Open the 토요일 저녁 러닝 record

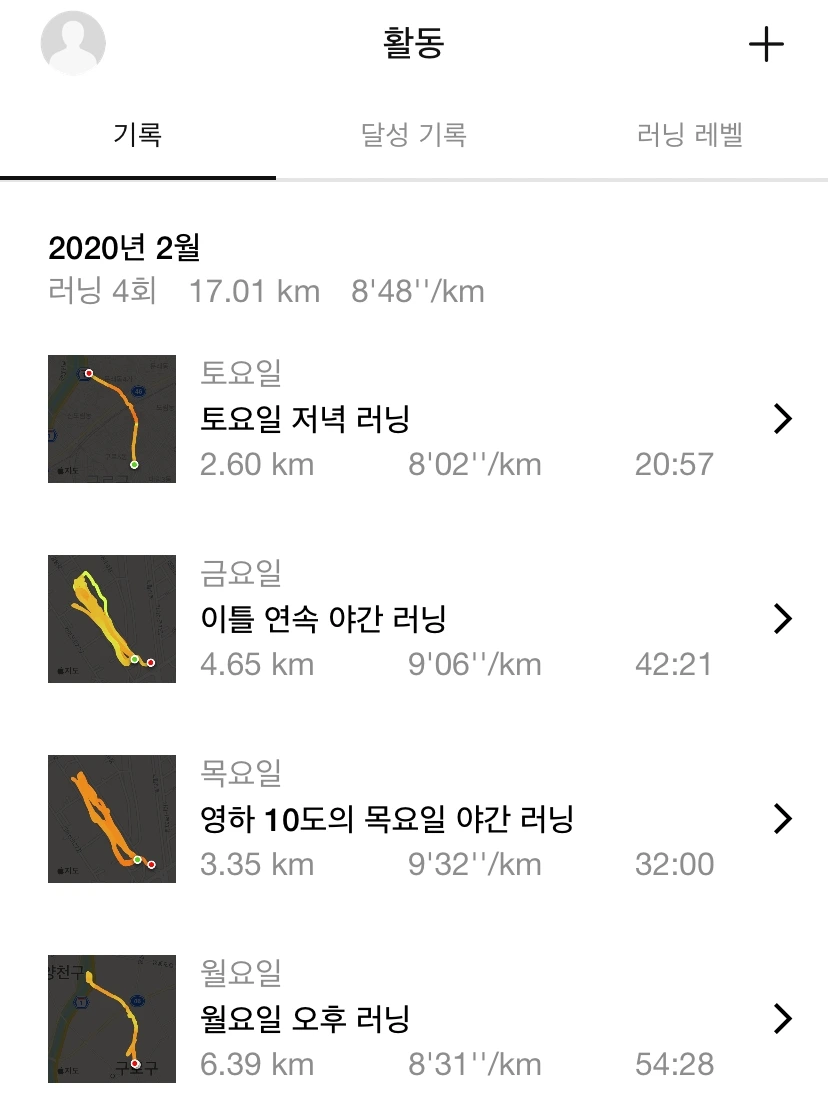tap(413, 419)
